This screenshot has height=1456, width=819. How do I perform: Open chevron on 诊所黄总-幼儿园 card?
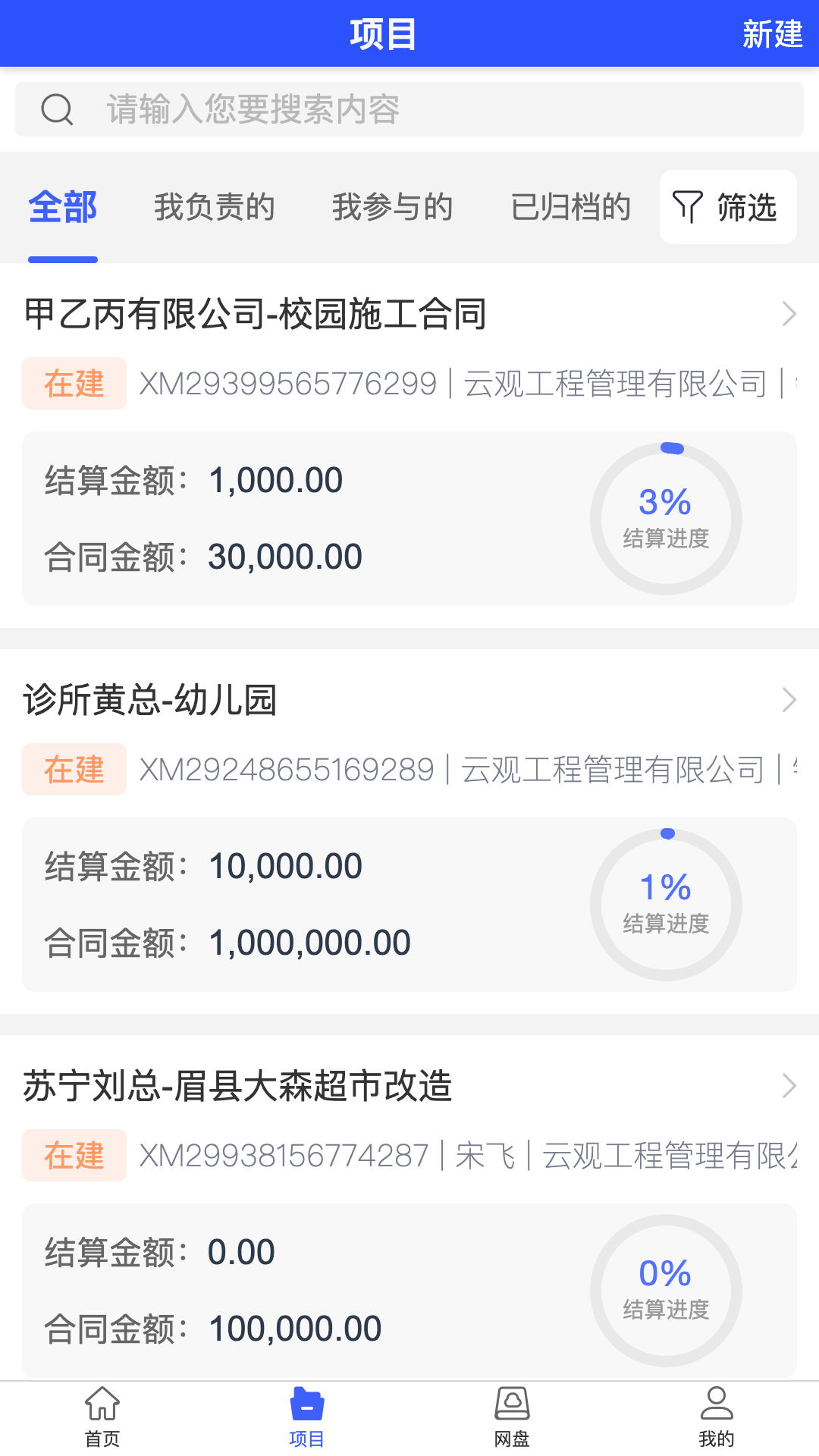click(x=789, y=701)
